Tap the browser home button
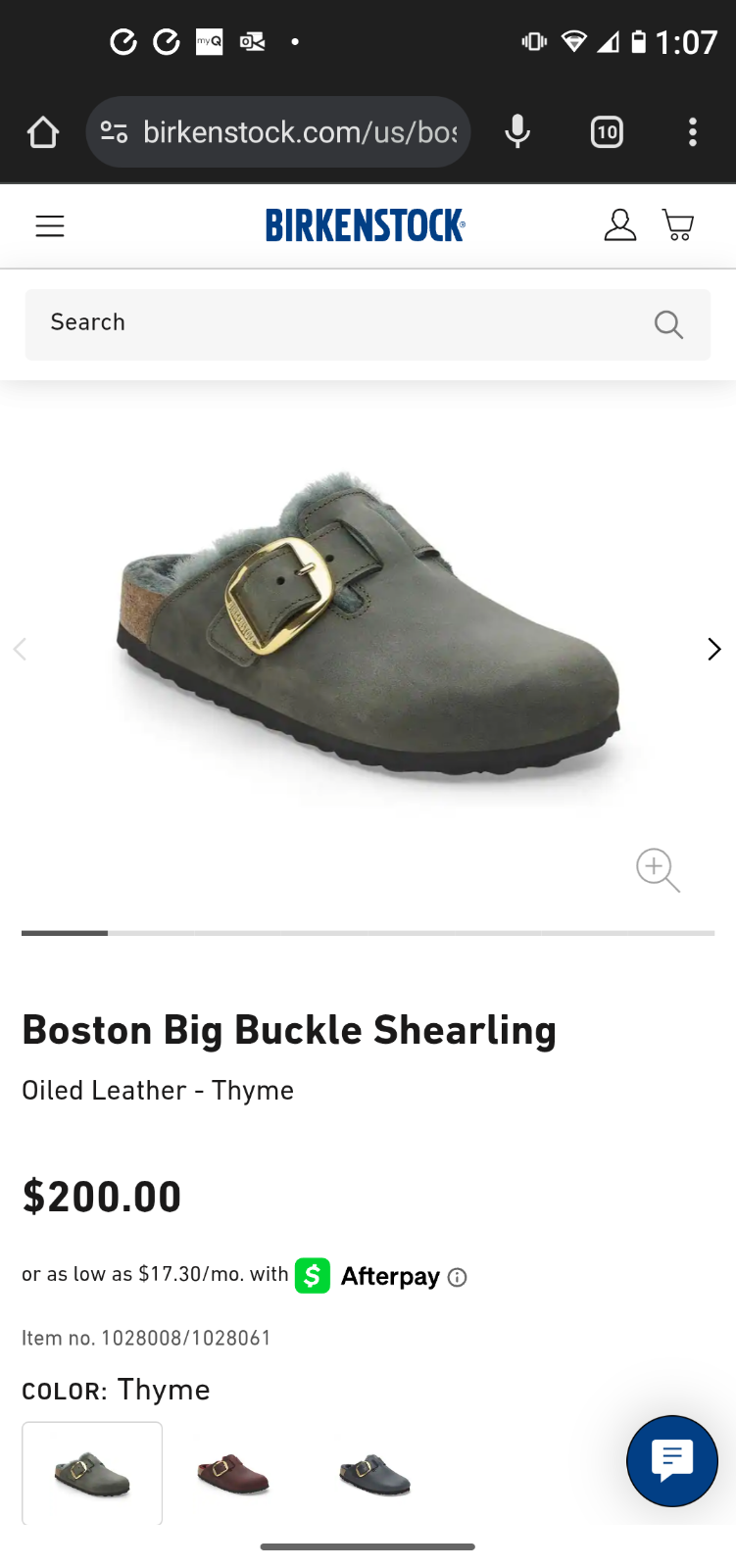This screenshot has width=736, height=1568. 43,132
